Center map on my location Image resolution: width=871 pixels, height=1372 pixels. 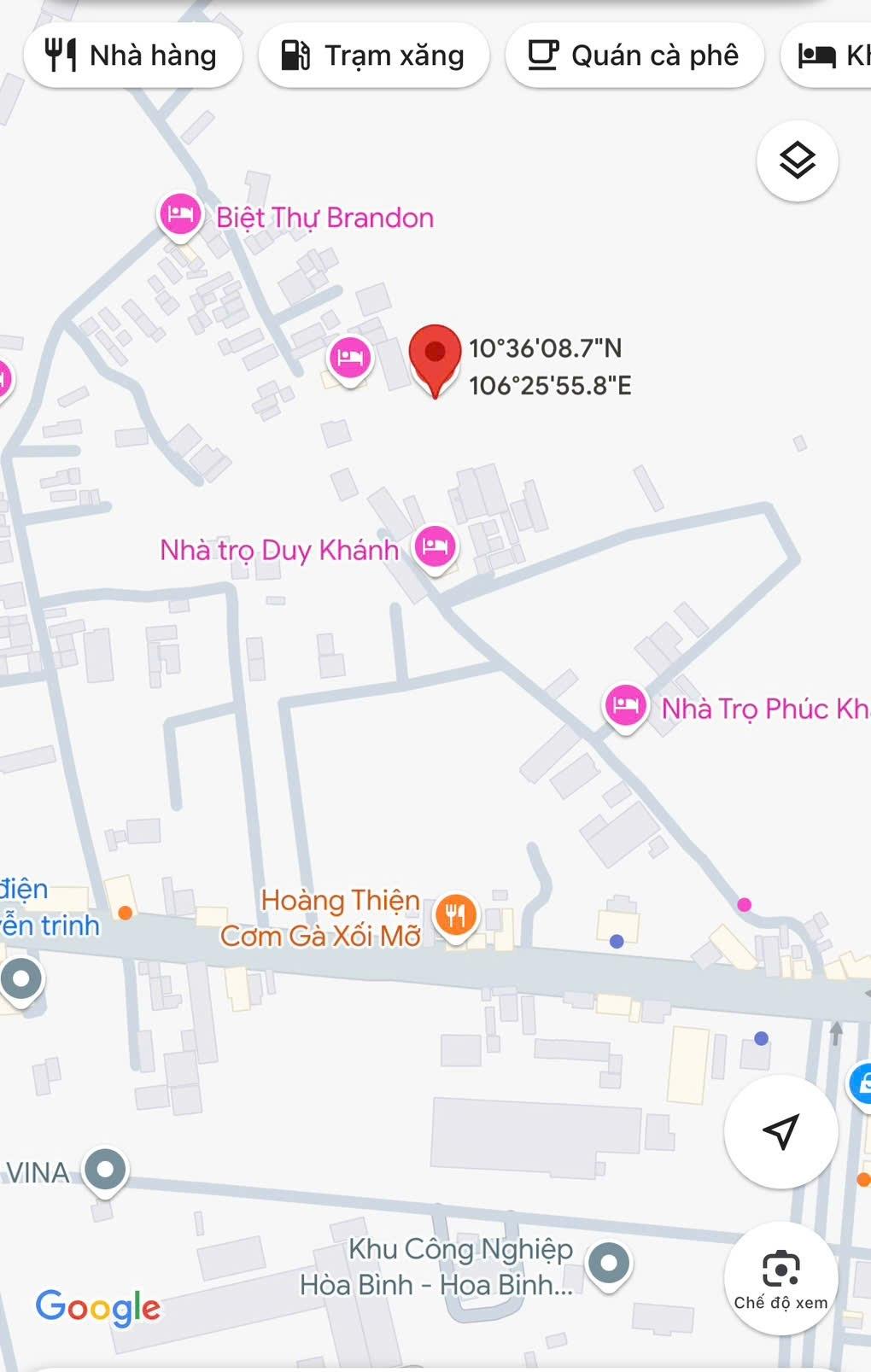(x=780, y=1131)
